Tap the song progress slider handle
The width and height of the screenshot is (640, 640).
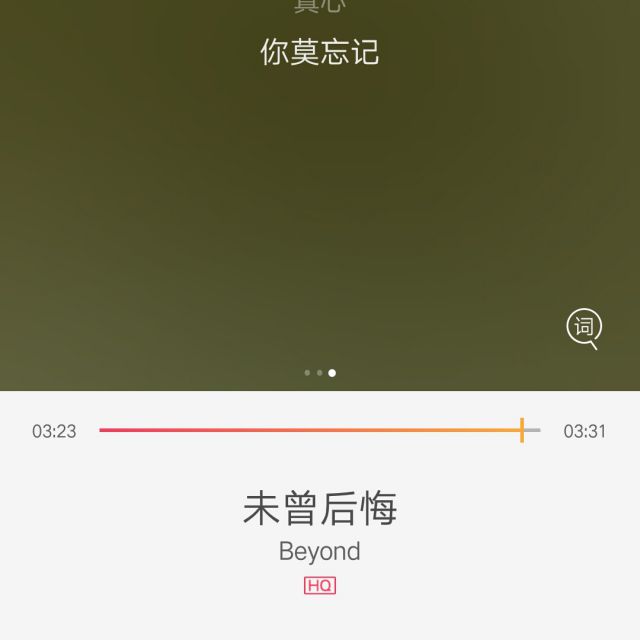tap(522, 430)
